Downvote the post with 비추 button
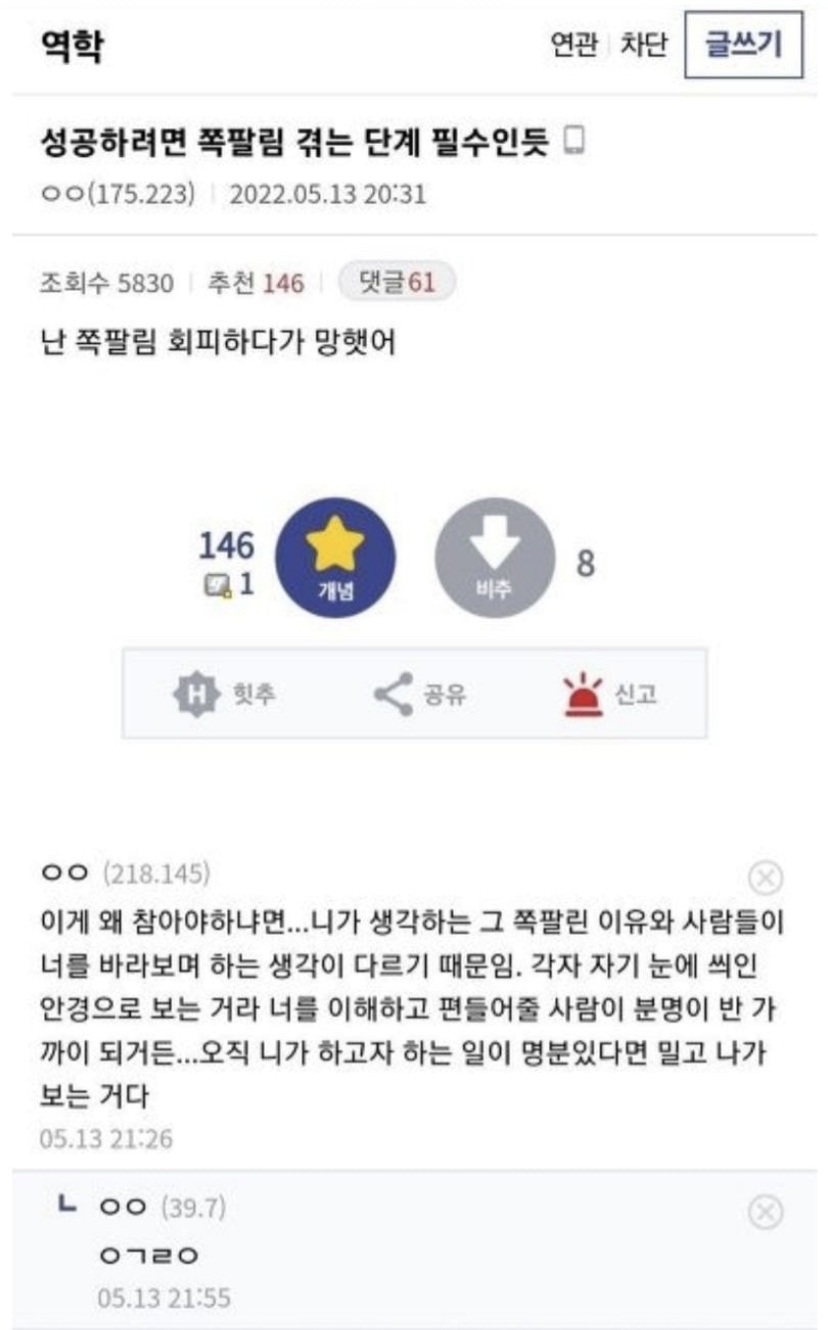This screenshot has width=828, height=1330. [494, 558]
